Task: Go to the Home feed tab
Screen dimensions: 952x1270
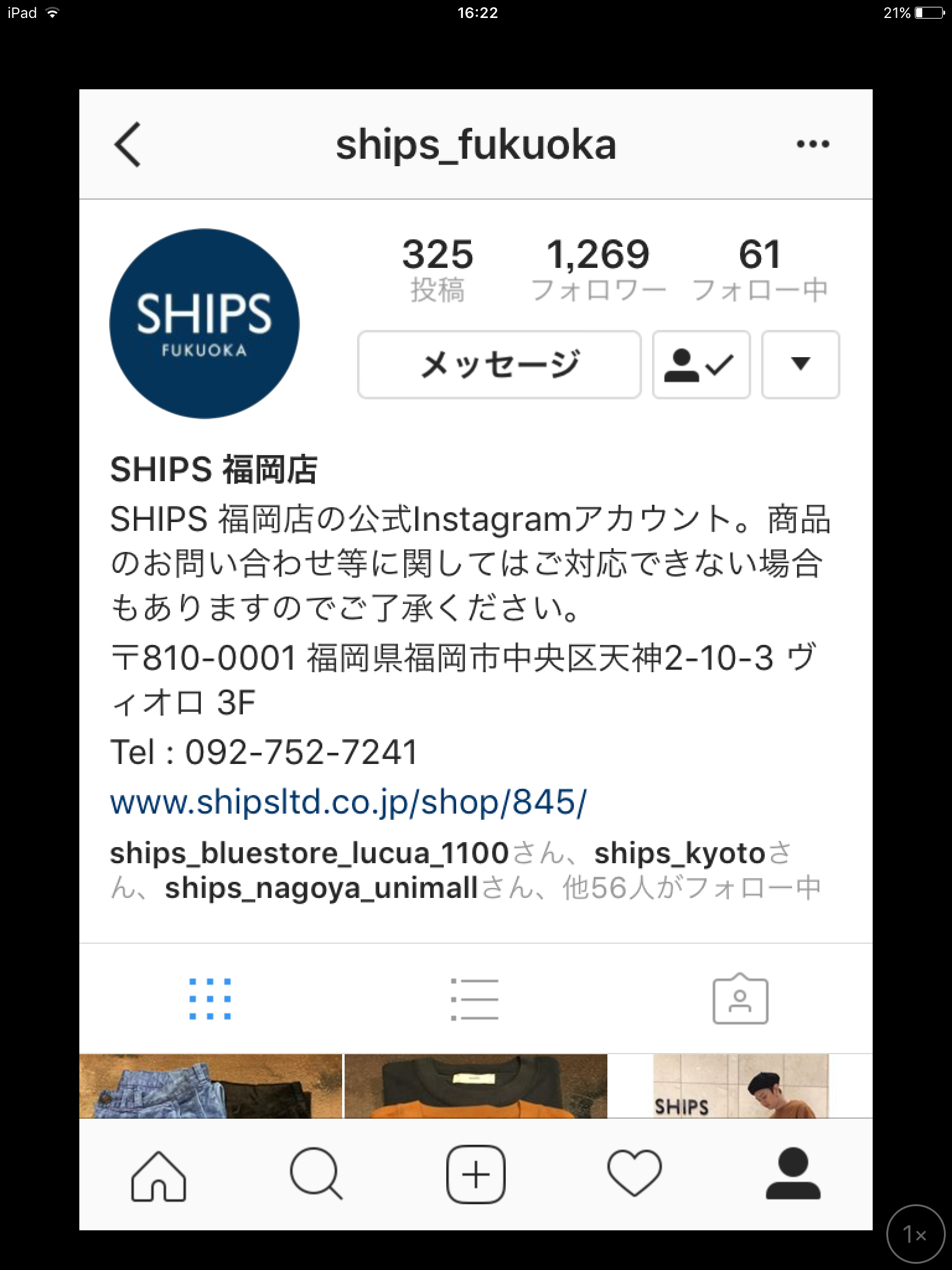Action: pos(159,1176)
